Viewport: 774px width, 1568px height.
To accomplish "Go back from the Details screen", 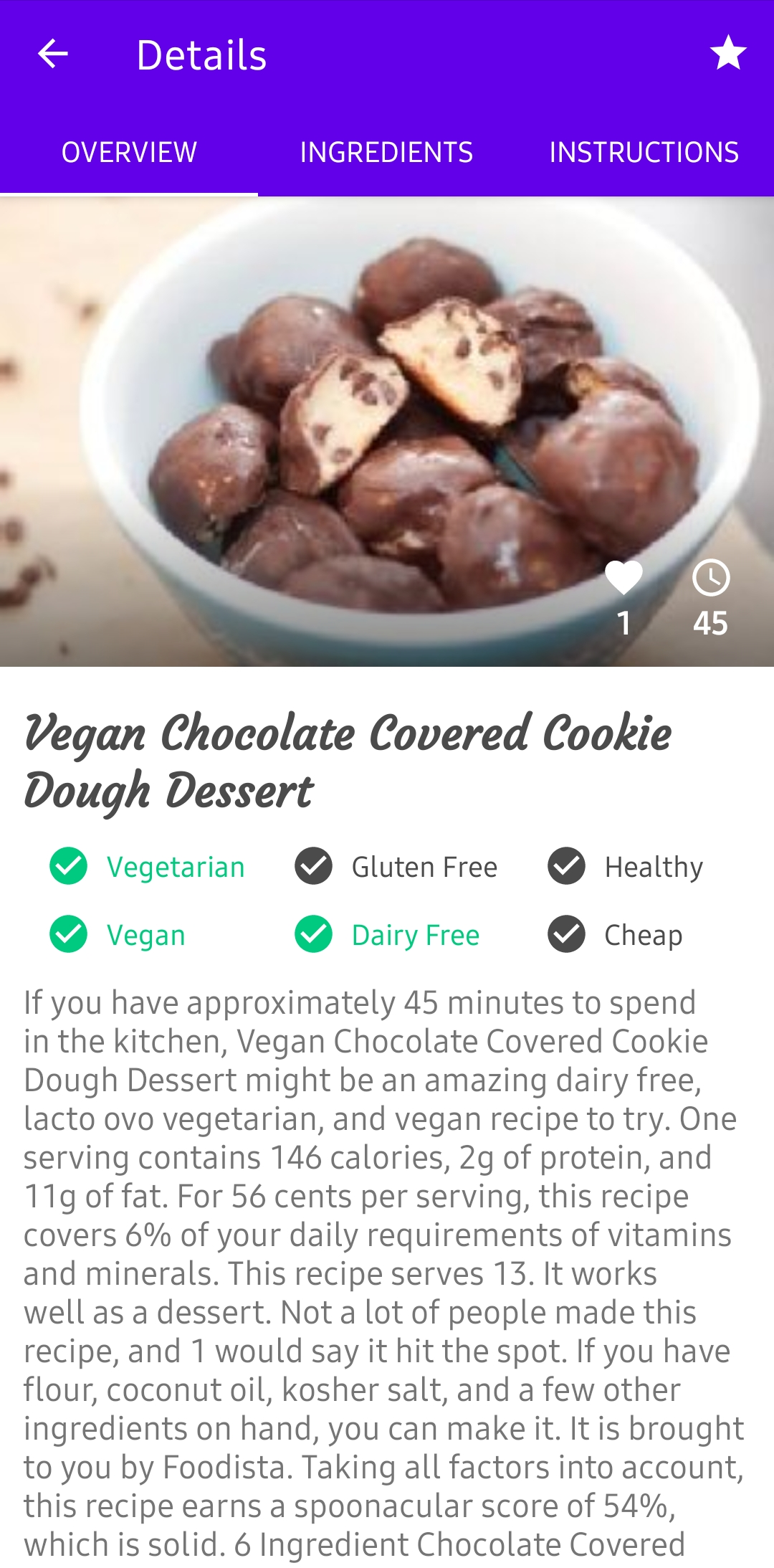I will click(52, 54).
